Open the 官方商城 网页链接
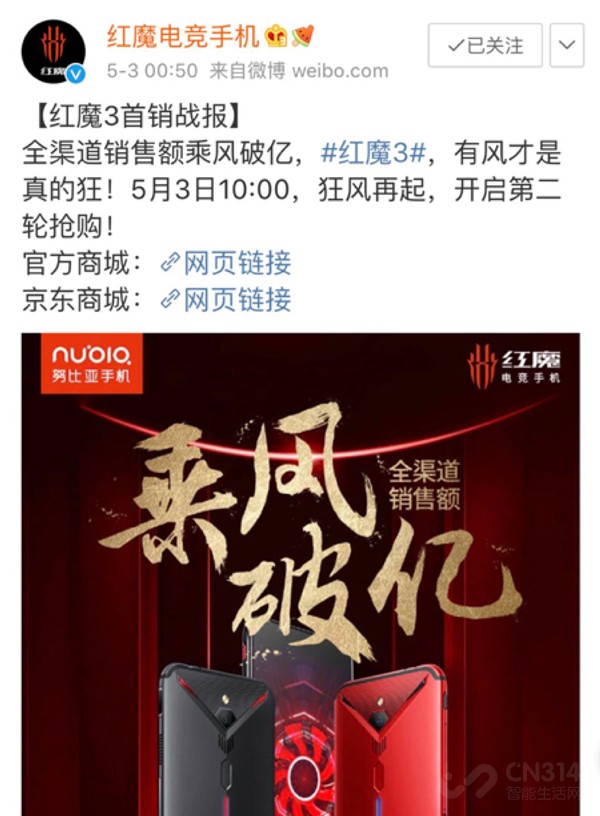Screen dimensions: 600x816 (226, 264)
